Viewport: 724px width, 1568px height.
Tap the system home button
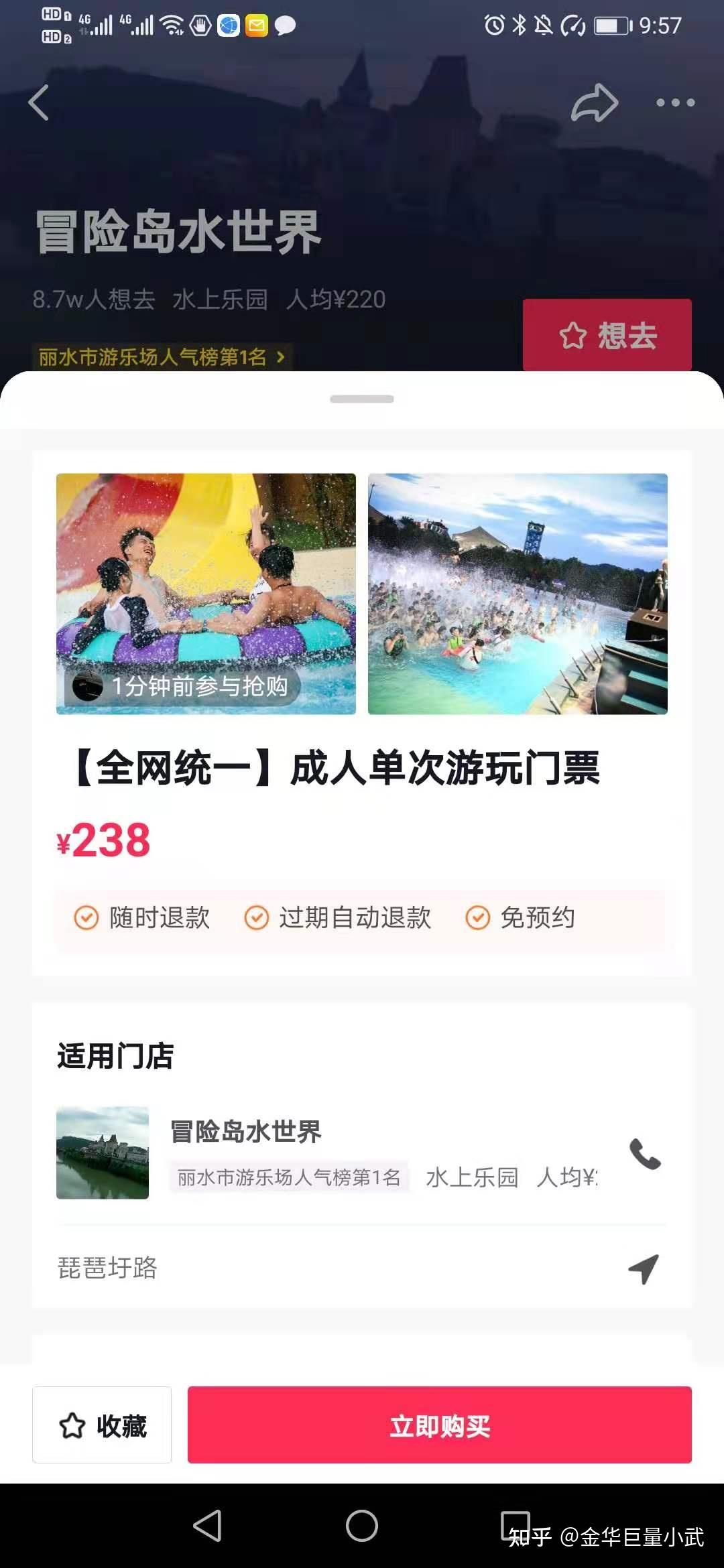pyautogui.click(x=362, y=1526)
